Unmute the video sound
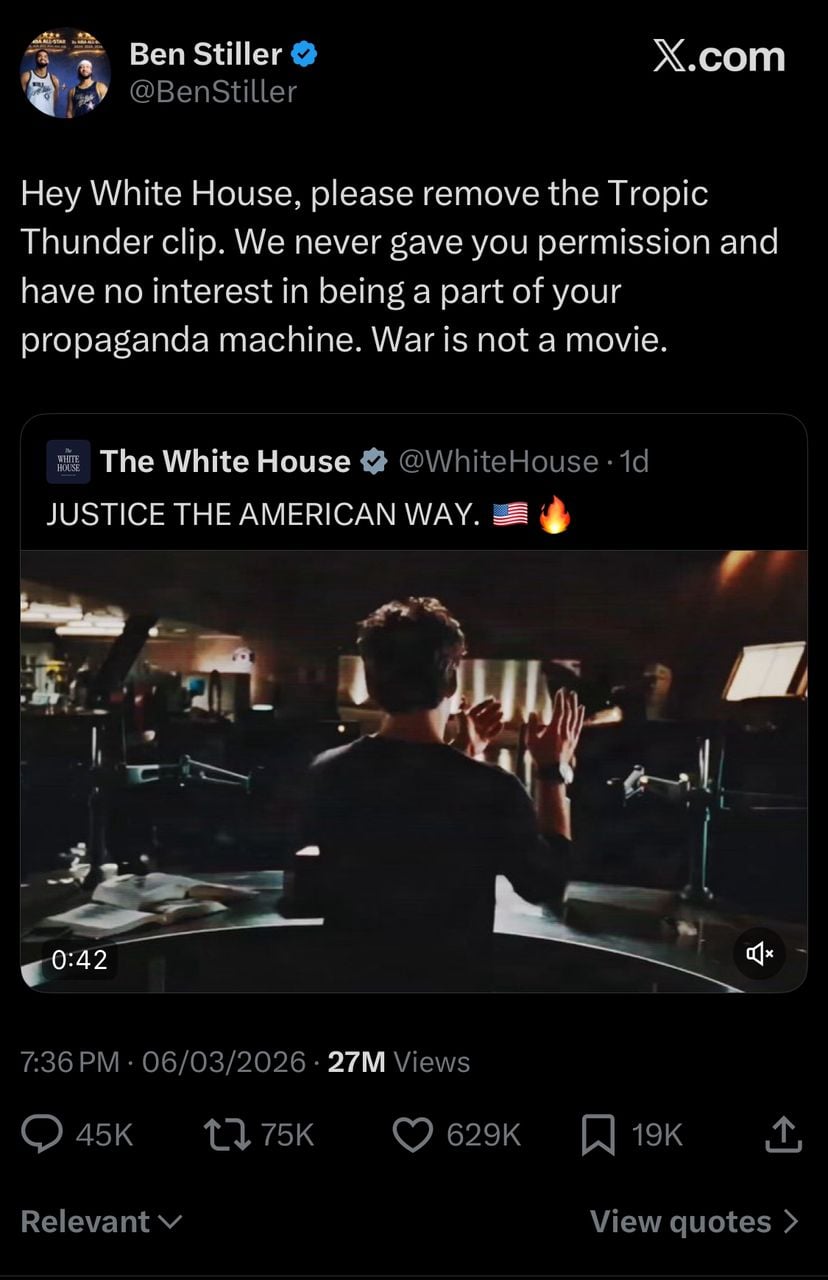 pos(760,955)
